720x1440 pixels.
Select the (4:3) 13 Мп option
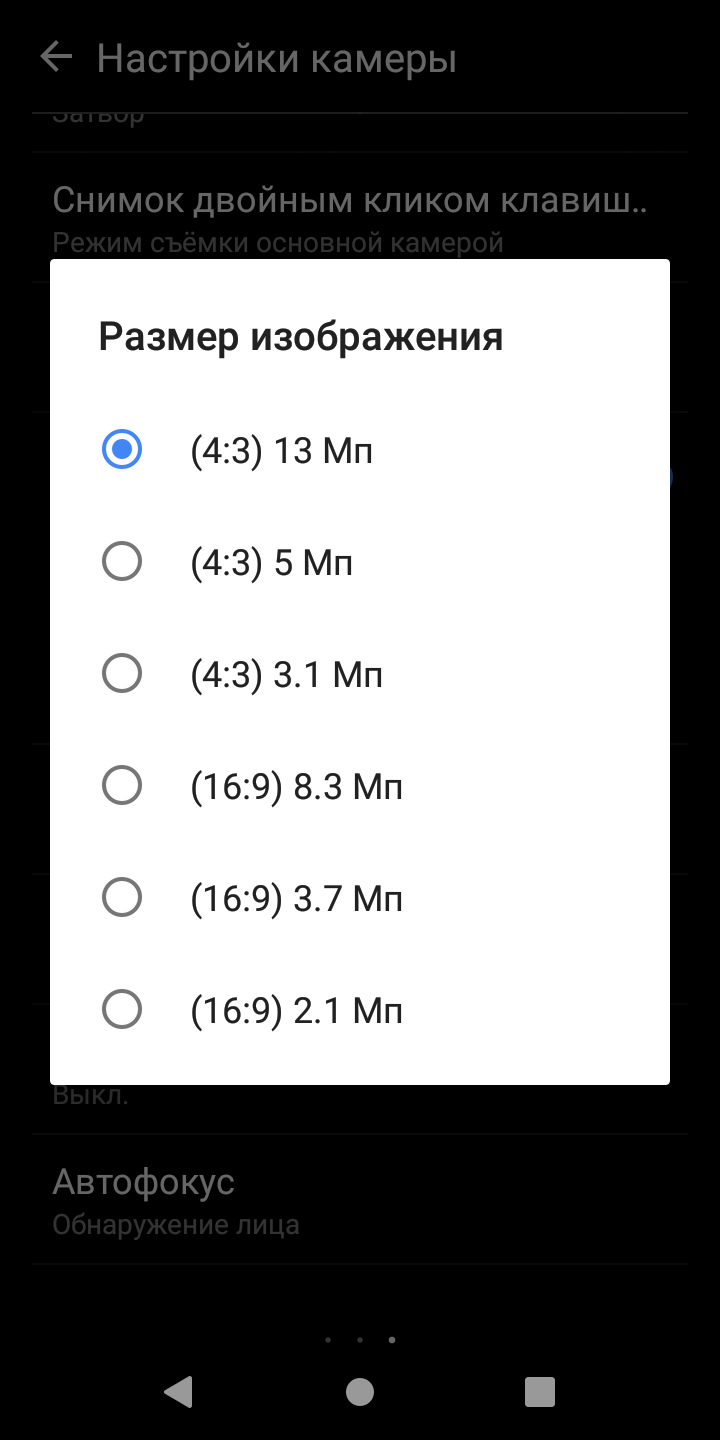pos(360,450)
